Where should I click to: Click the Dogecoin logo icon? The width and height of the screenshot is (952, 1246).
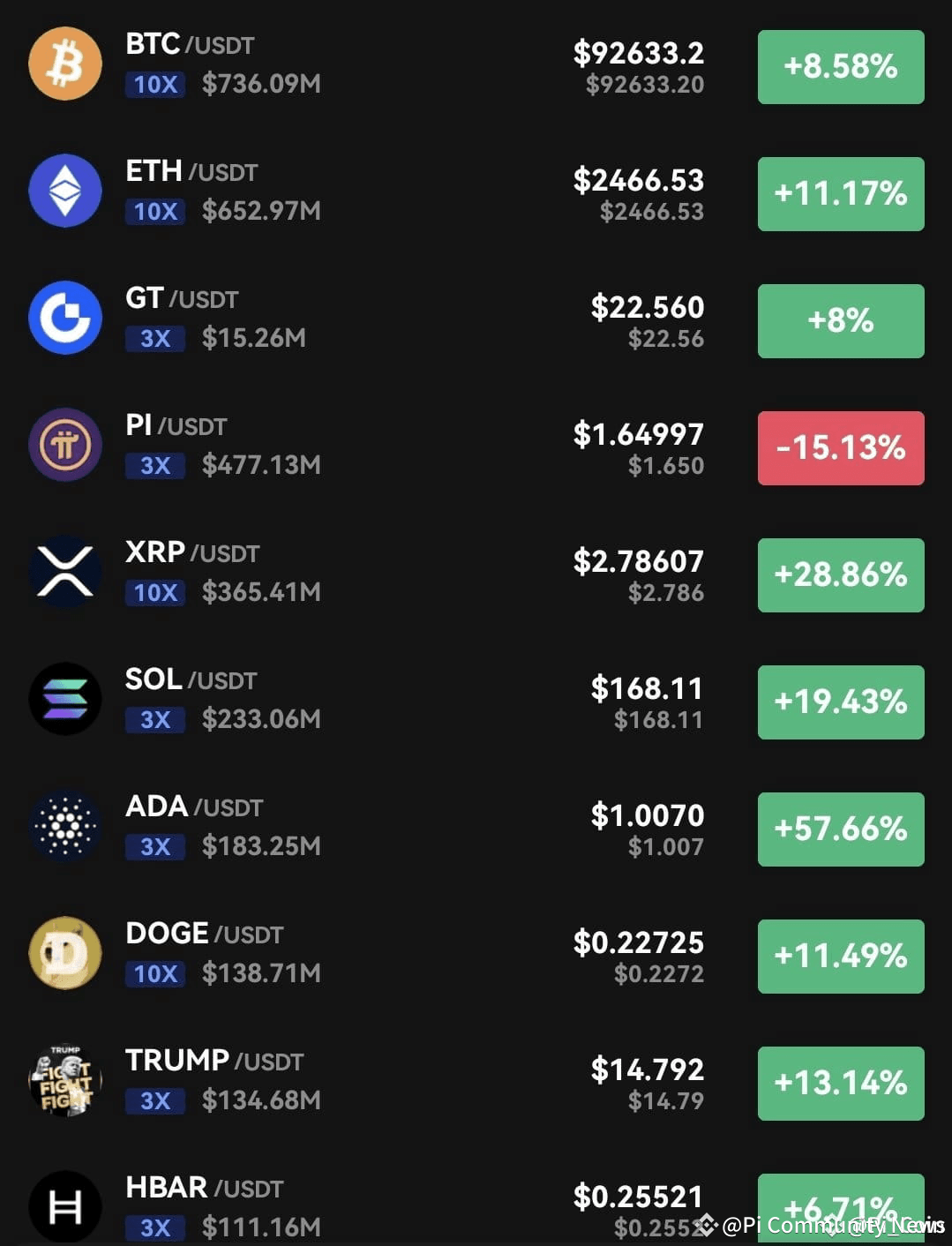[x=65, y=953]
